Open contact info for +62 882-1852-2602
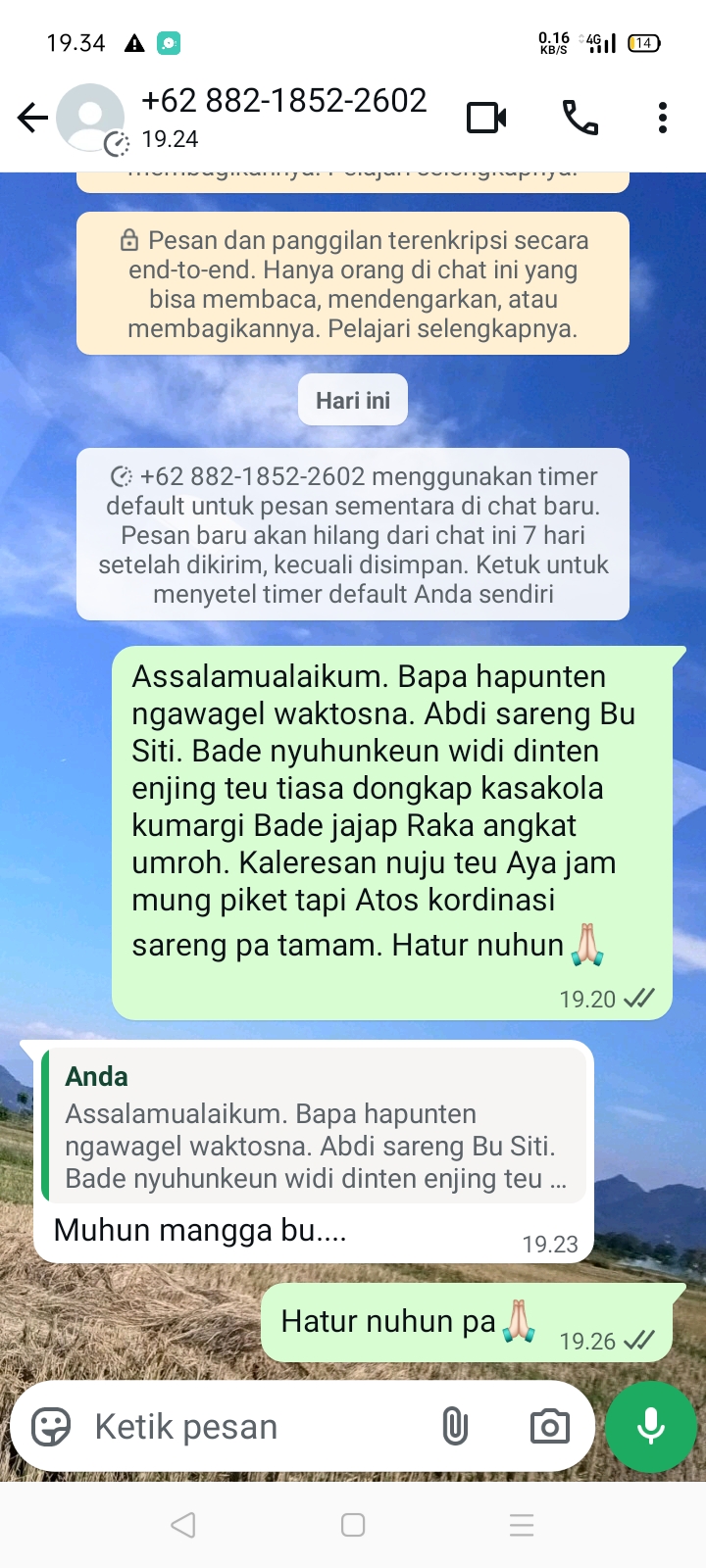 (x=283, y=116)
